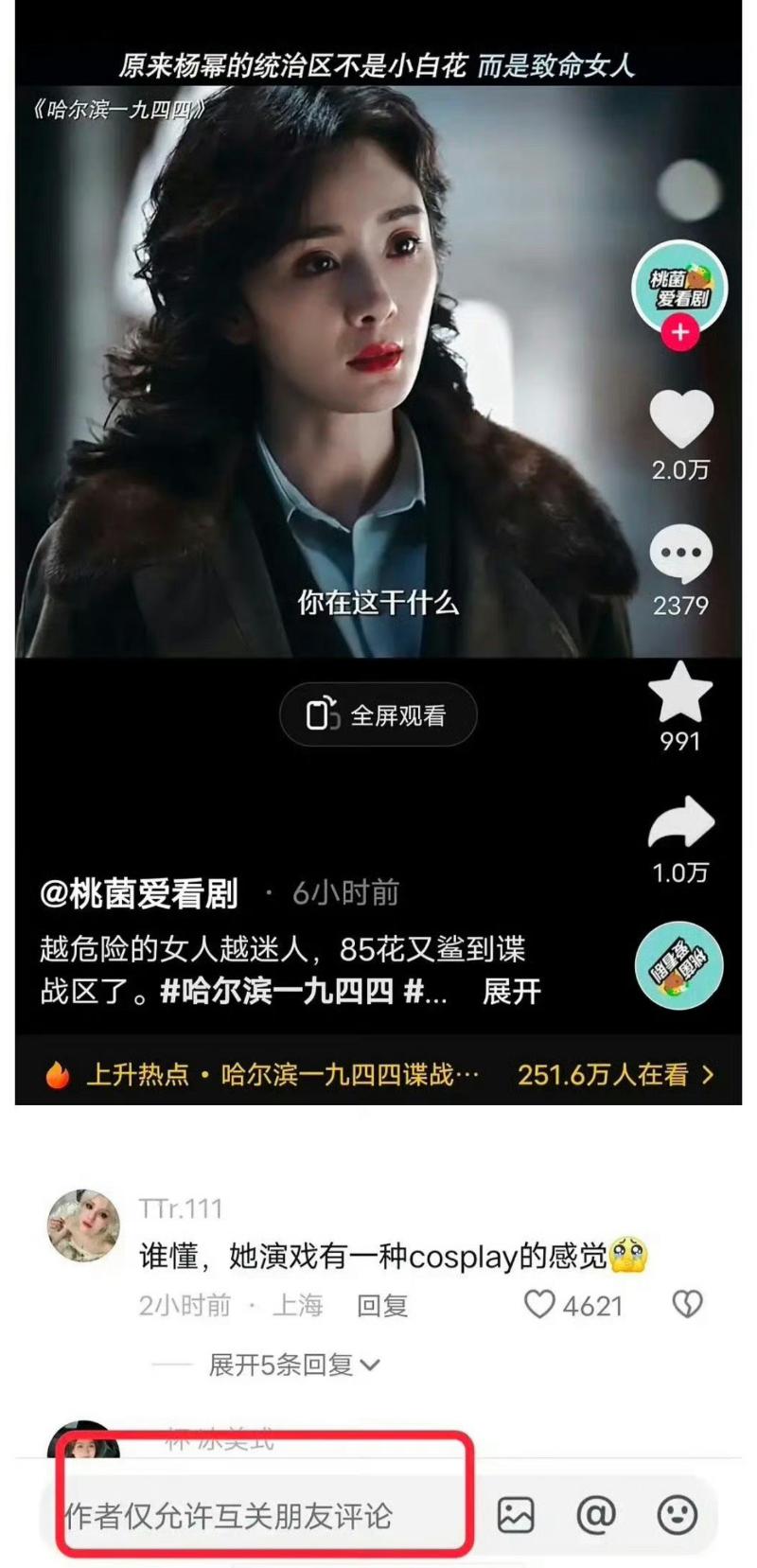Dislike TTr.111's comment

click(687, 1305)
